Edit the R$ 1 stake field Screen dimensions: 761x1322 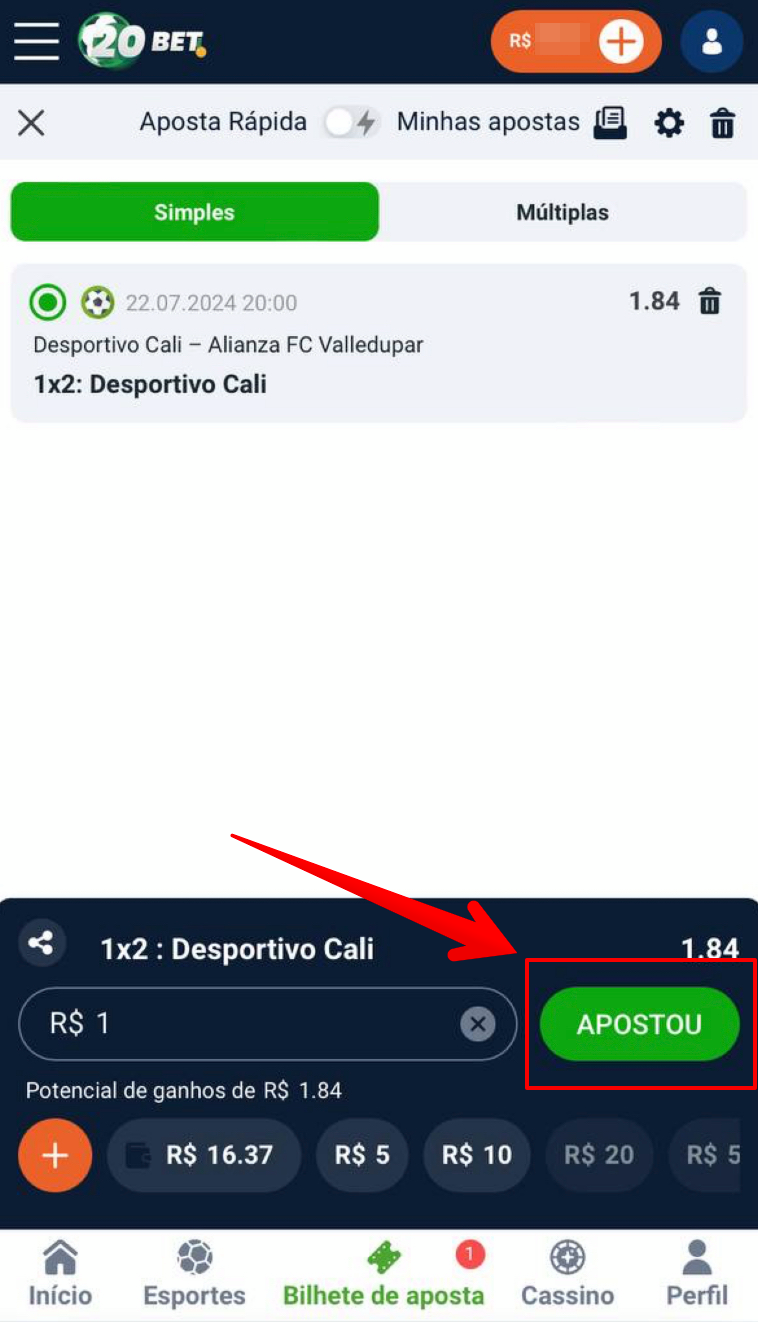240,1024
